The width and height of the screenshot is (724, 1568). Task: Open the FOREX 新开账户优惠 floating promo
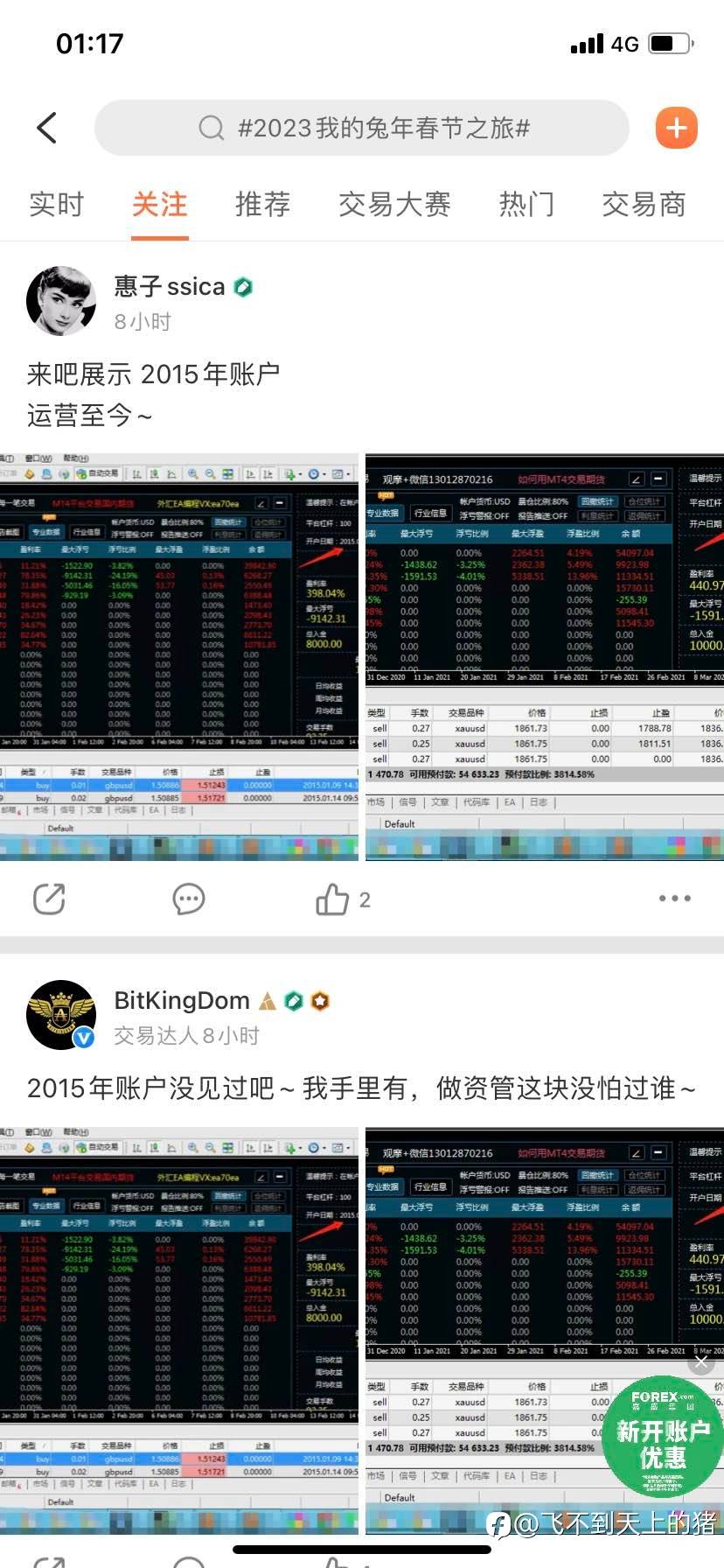[663, 1436]
